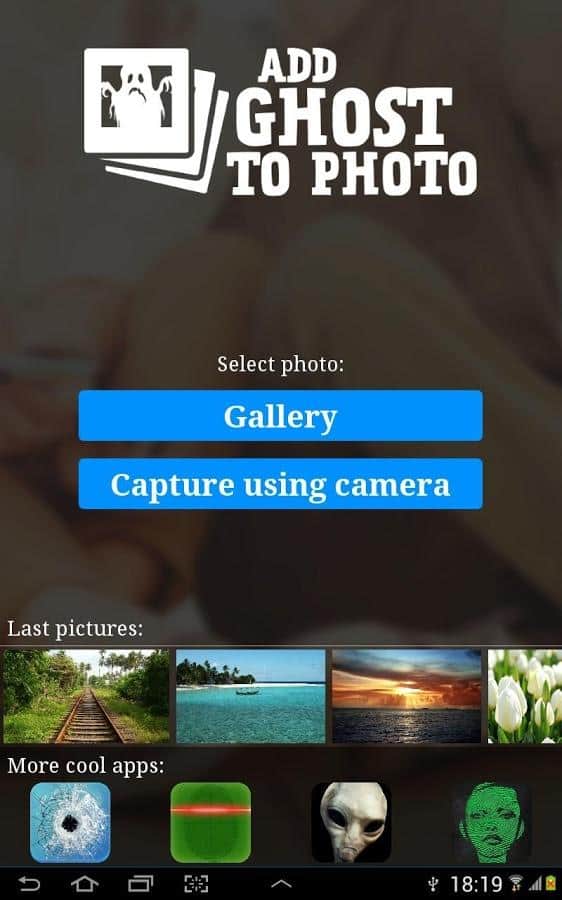Show recent apps

140,884
